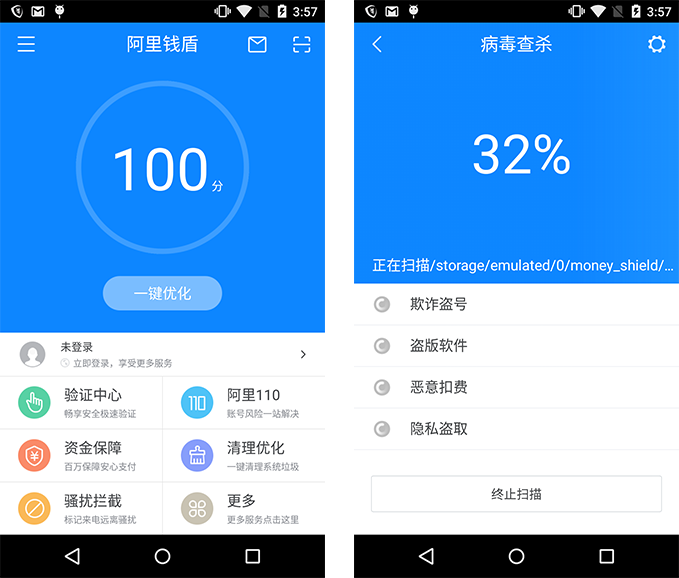The height and width of the screenshot is (578, 679).
Task: Go back from the 病毒查杀 screen
Action: (x=377, y=45)
